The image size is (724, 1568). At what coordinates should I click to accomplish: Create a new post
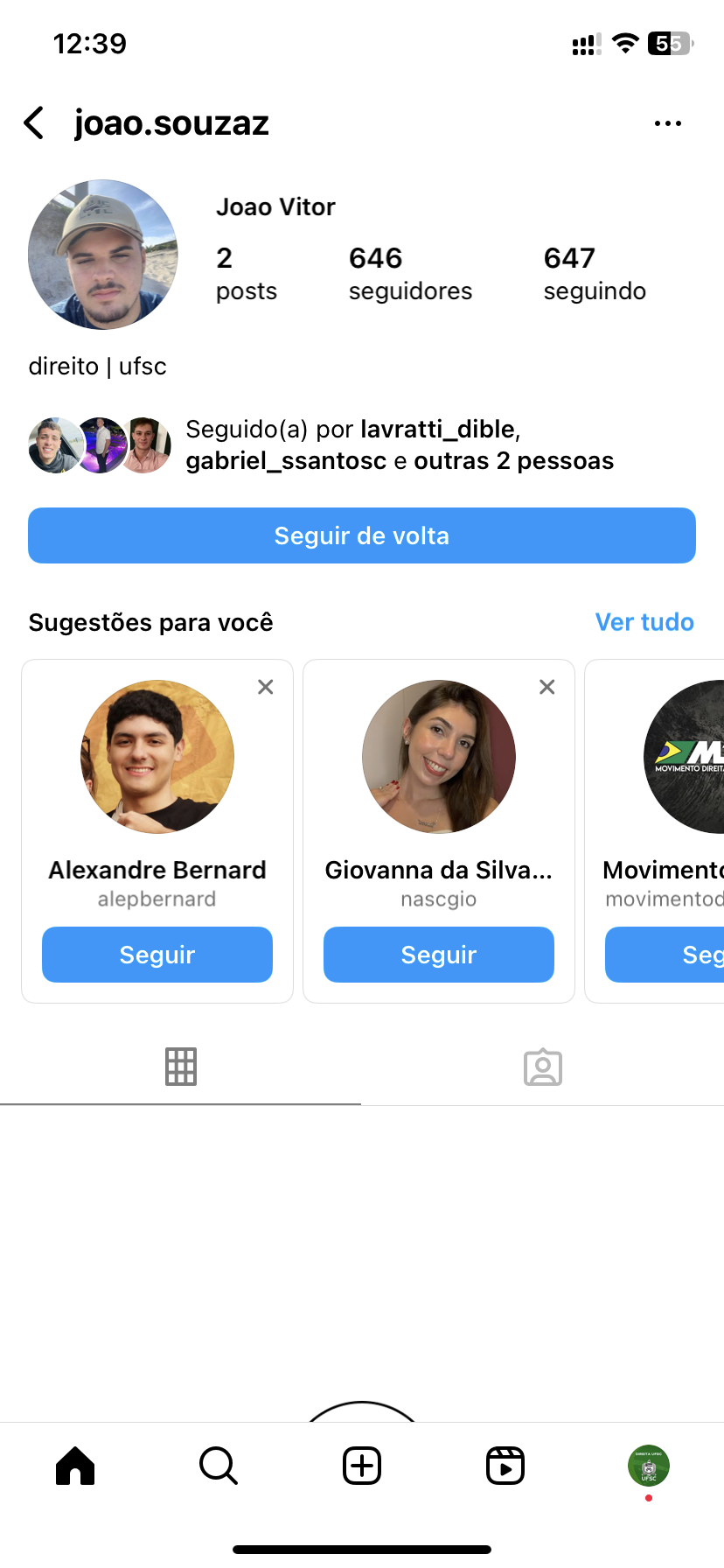(362, 1466)
